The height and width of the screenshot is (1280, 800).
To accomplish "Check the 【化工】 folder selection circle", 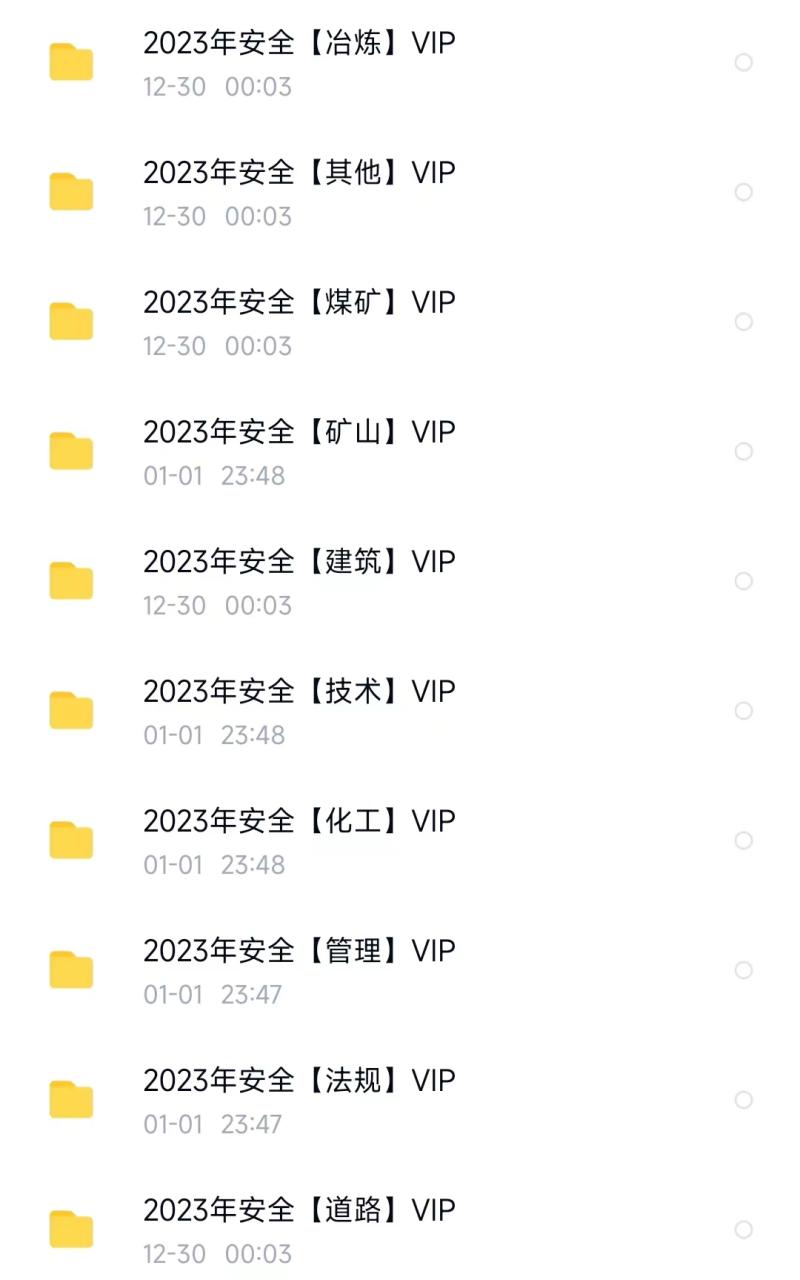I will pyautogui.click(x=744, y=840).
